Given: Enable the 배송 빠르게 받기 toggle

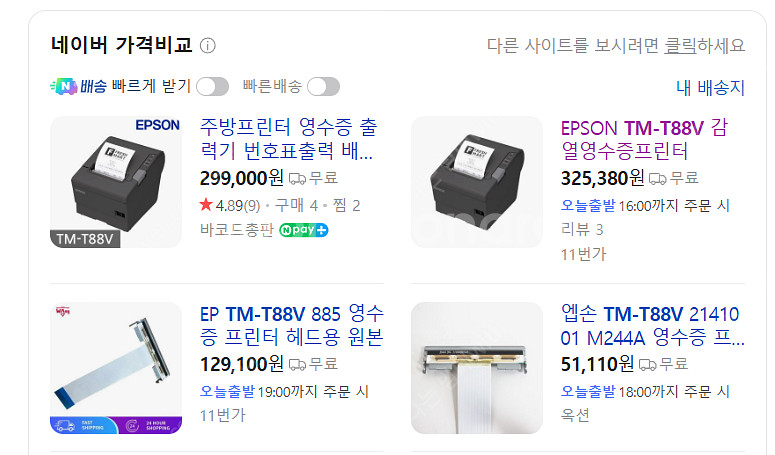Looking at the screenshot, I should (x=212, y=87).
